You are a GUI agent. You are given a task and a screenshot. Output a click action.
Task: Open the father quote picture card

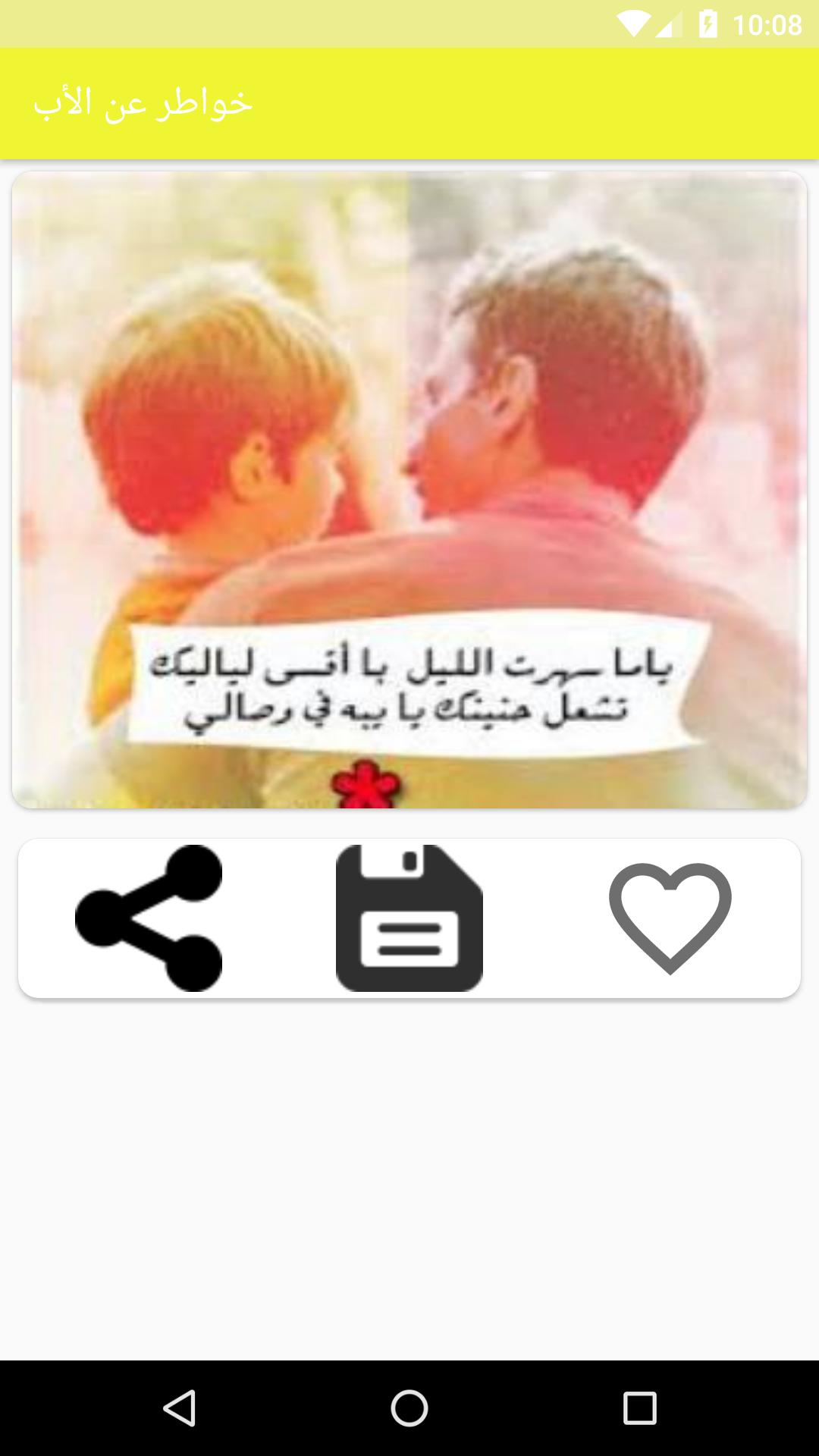pos(409,490)
